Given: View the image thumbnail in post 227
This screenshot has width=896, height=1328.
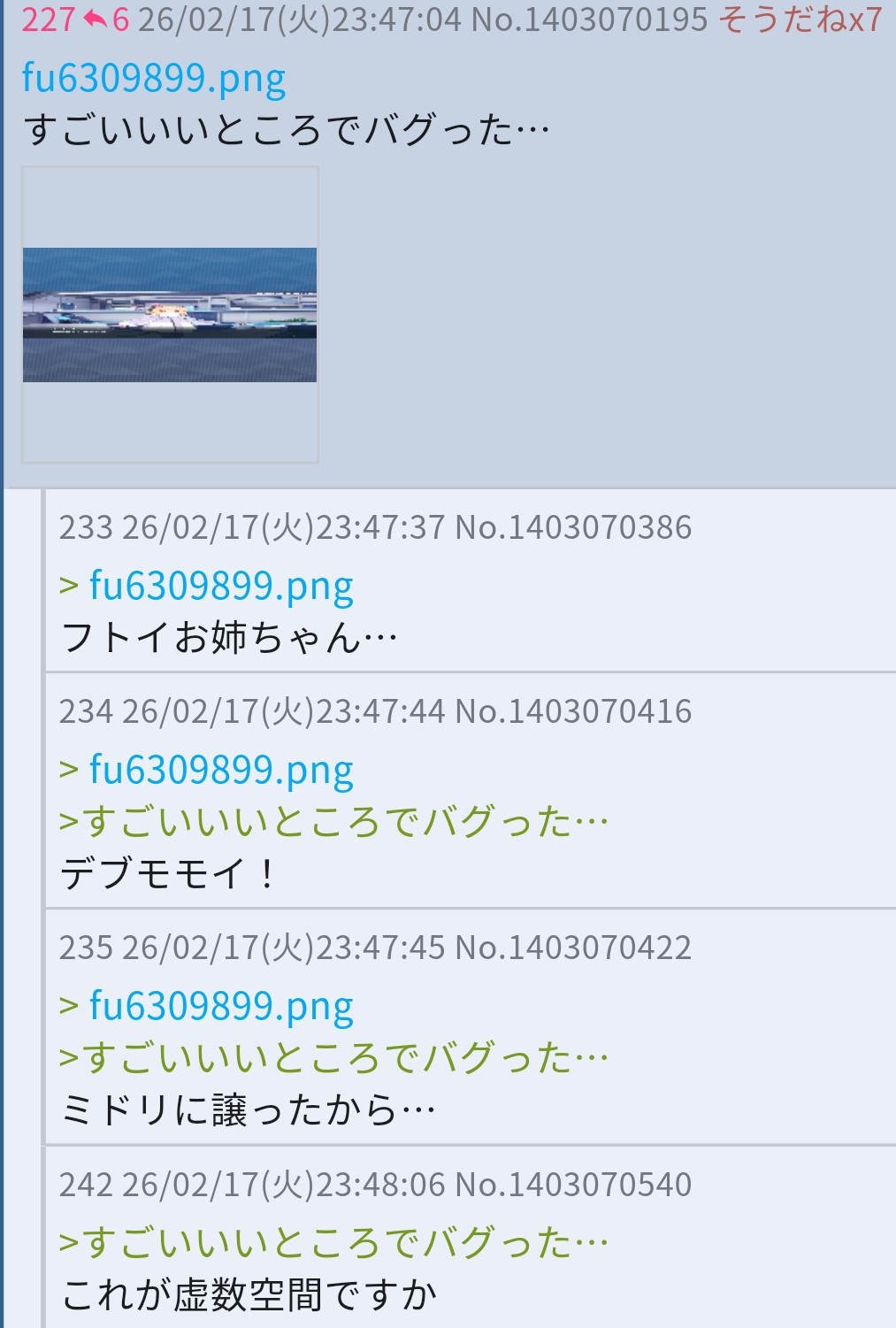Looking at the screenshot, I should click(170, 315).
